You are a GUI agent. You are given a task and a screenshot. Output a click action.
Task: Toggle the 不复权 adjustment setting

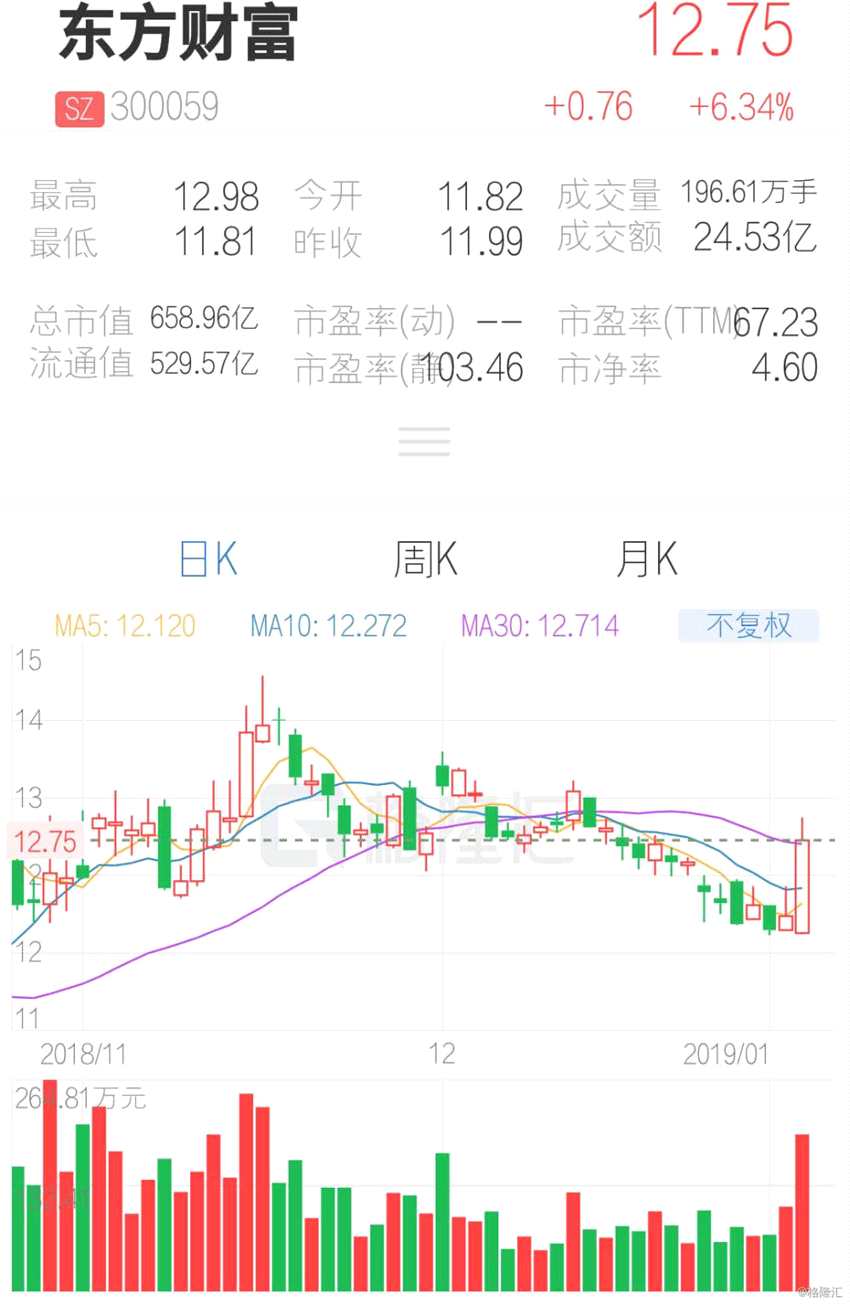[749, 624]
